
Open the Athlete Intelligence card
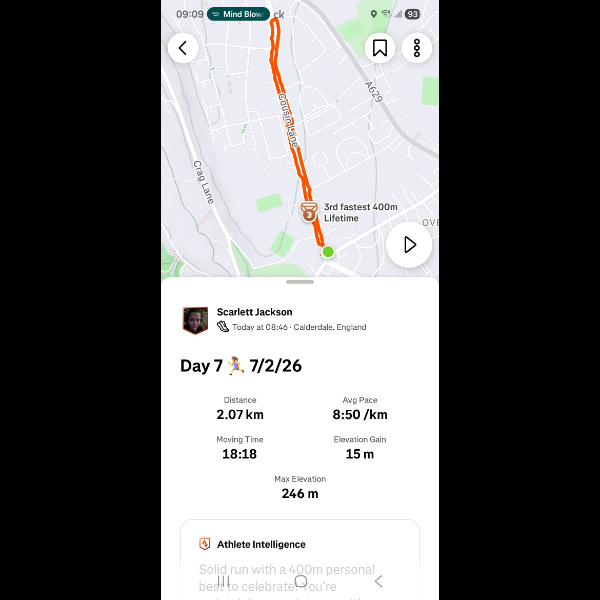300,545
